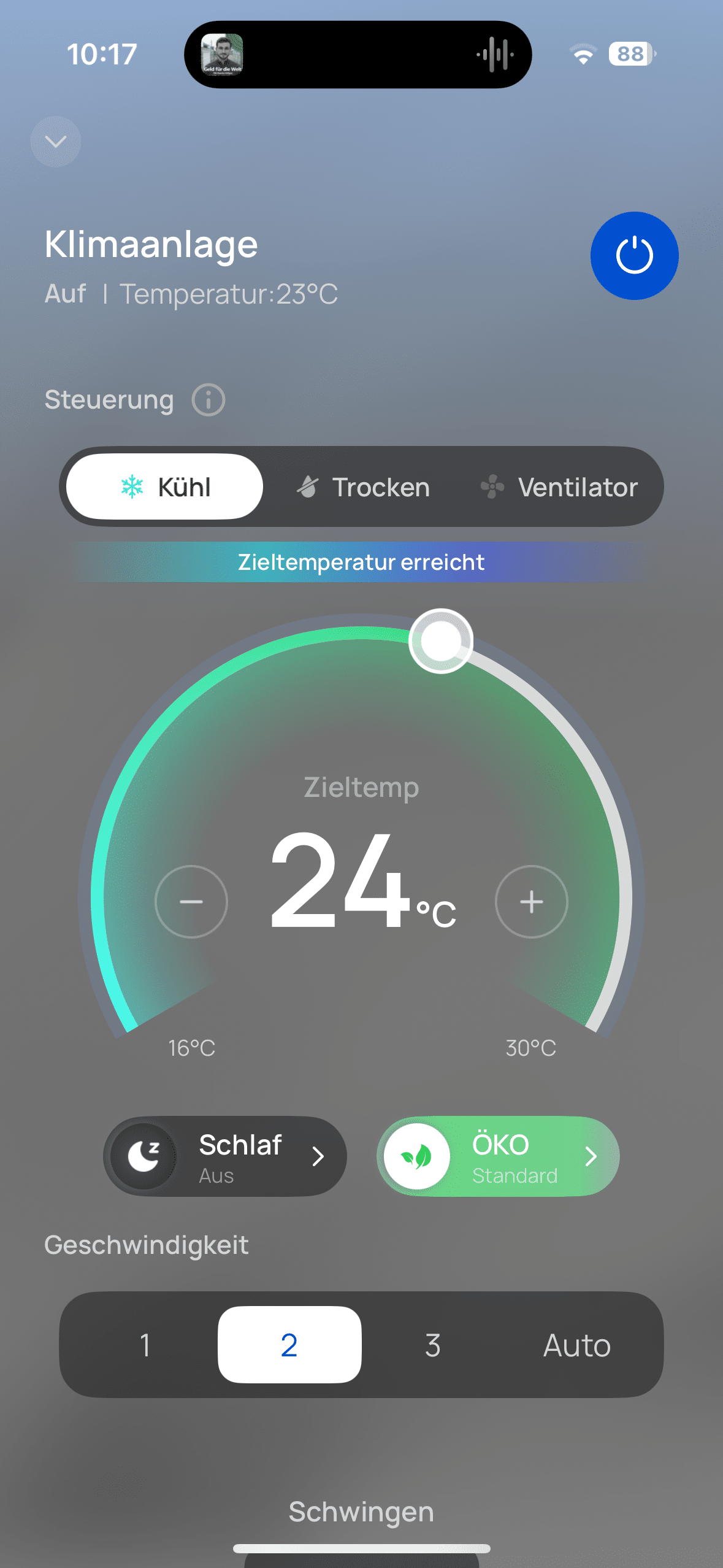Select the Kühl mode

click(165, 487)
